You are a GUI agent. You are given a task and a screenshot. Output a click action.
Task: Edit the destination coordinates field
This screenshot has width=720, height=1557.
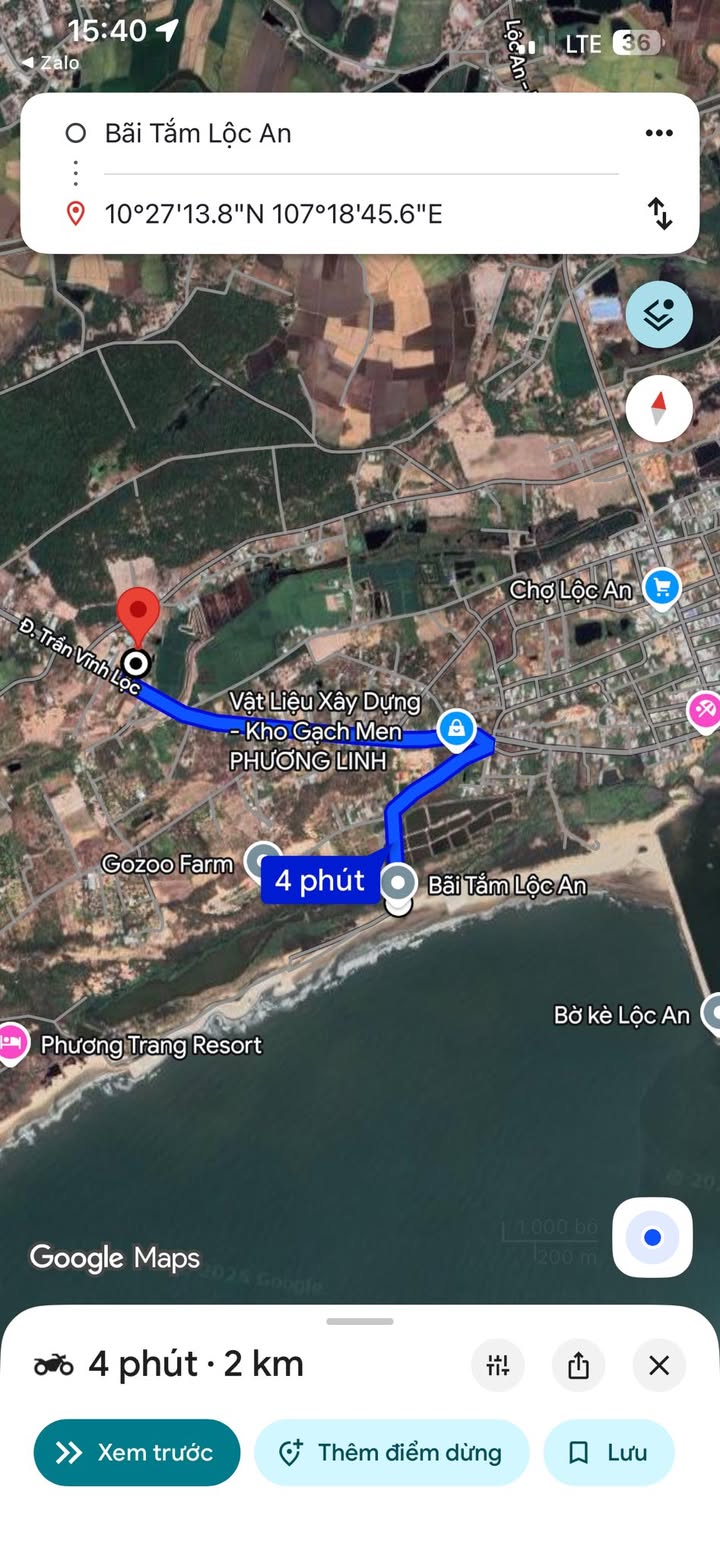[x=273, y=214]
